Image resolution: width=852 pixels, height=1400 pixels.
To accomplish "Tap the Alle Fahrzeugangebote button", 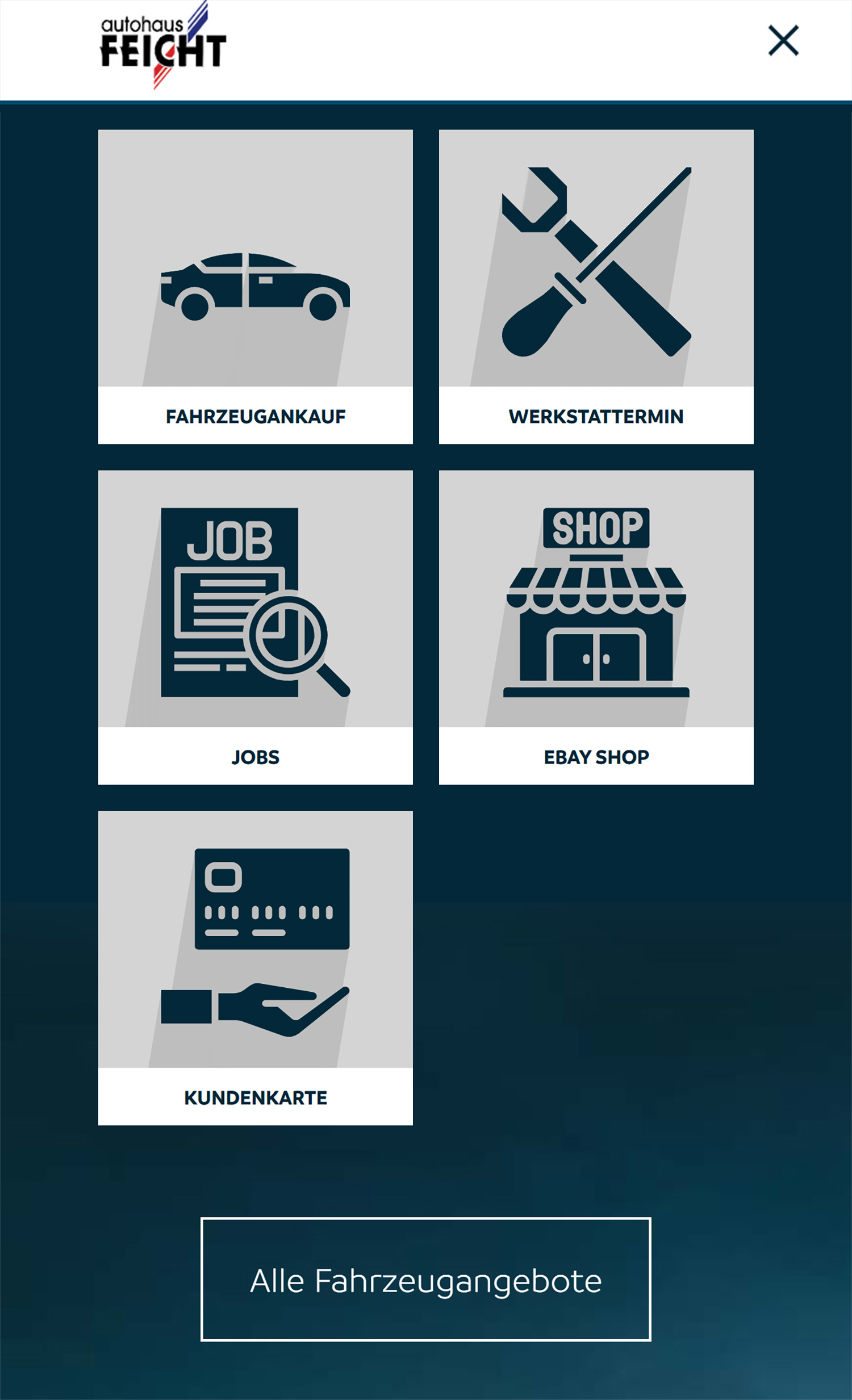I will [425, 1280].
